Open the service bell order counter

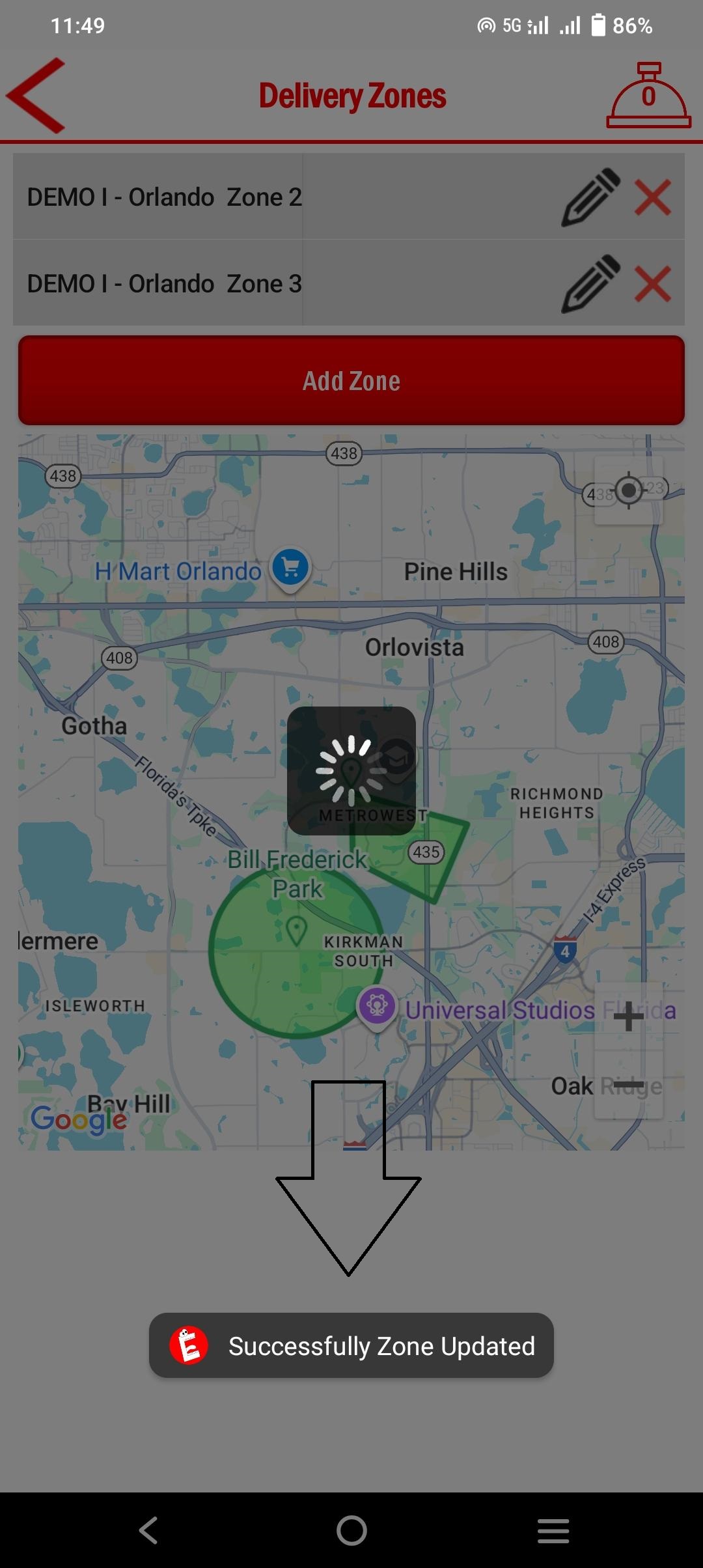648,96
